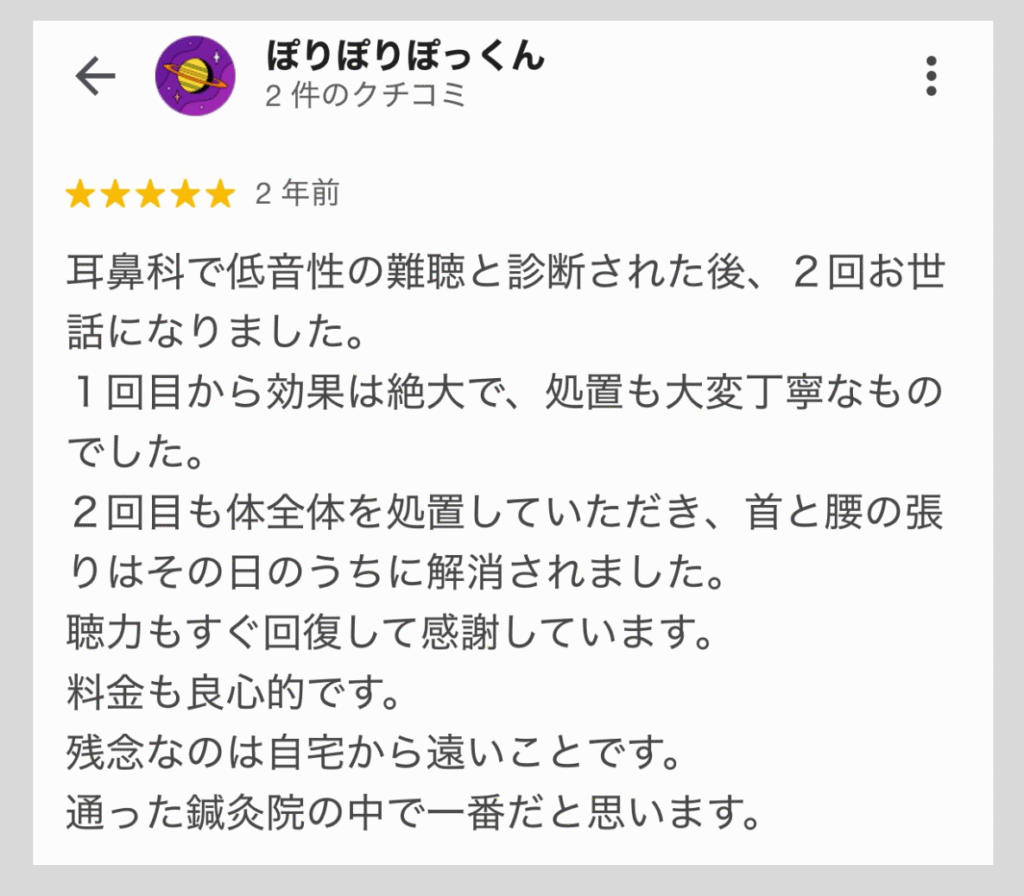Go back using the arrow icon
The width and height of the screenshot is (1024, 896).
click(96, 76)
